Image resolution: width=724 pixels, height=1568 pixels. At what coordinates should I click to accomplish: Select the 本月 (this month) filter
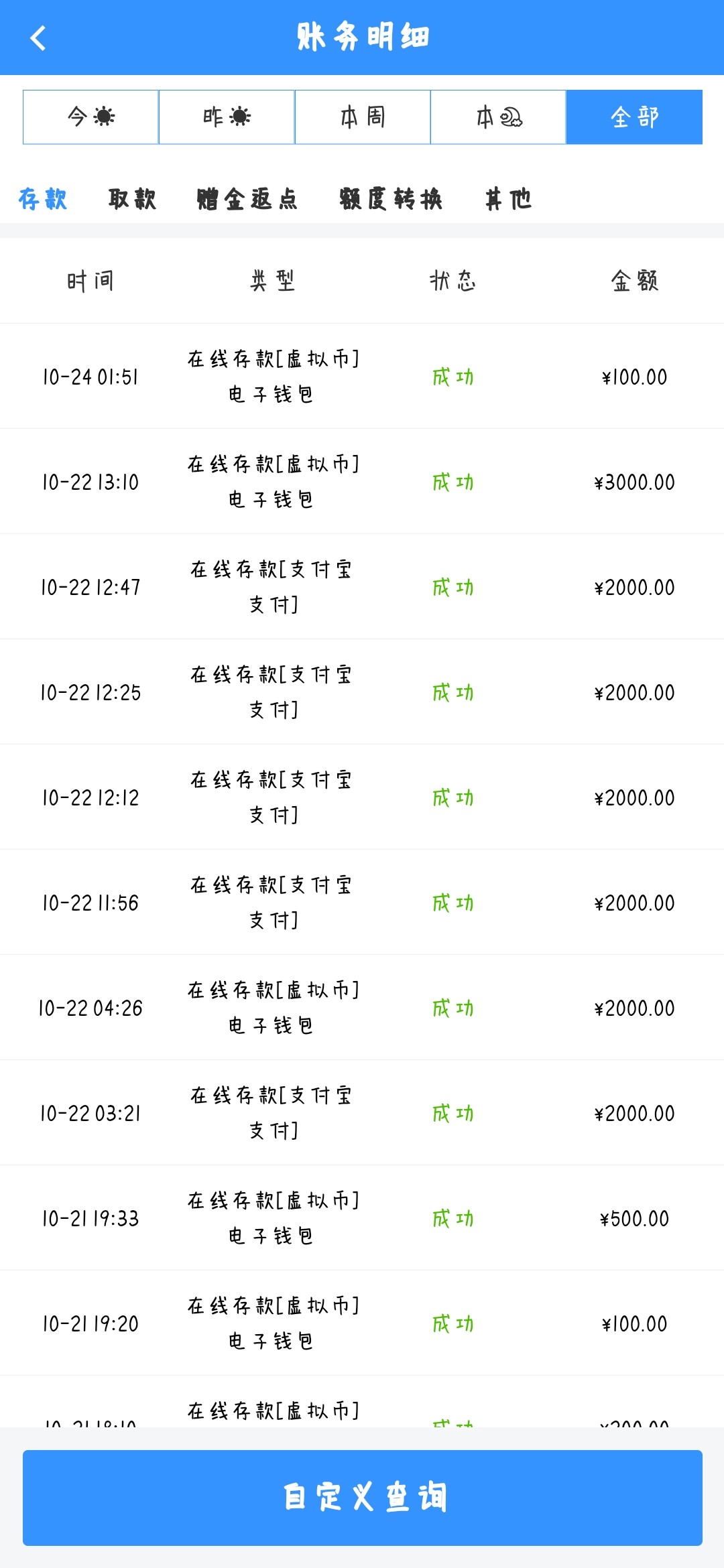pos(498,117)
